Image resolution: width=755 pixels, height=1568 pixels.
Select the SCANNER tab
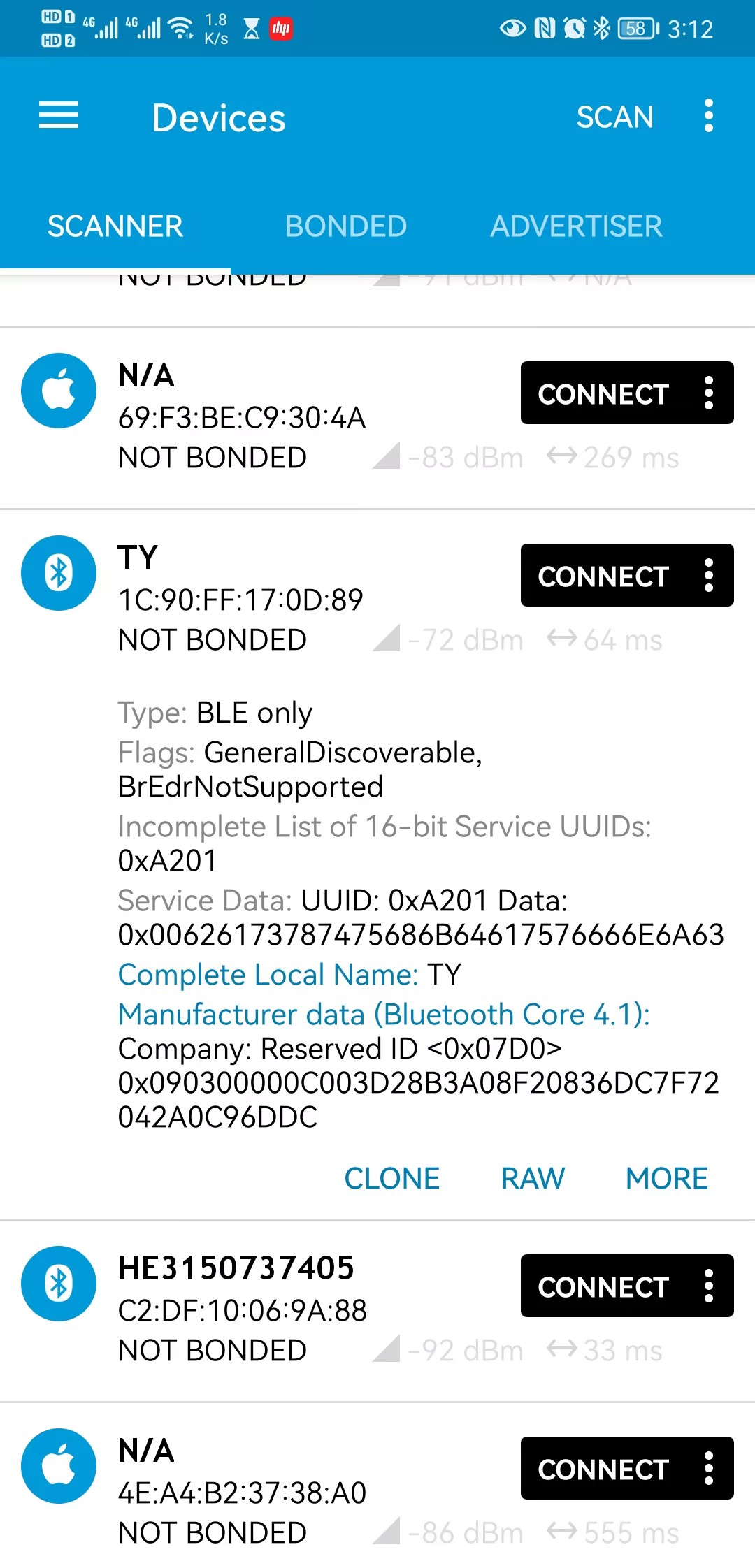tap(115, 226)
